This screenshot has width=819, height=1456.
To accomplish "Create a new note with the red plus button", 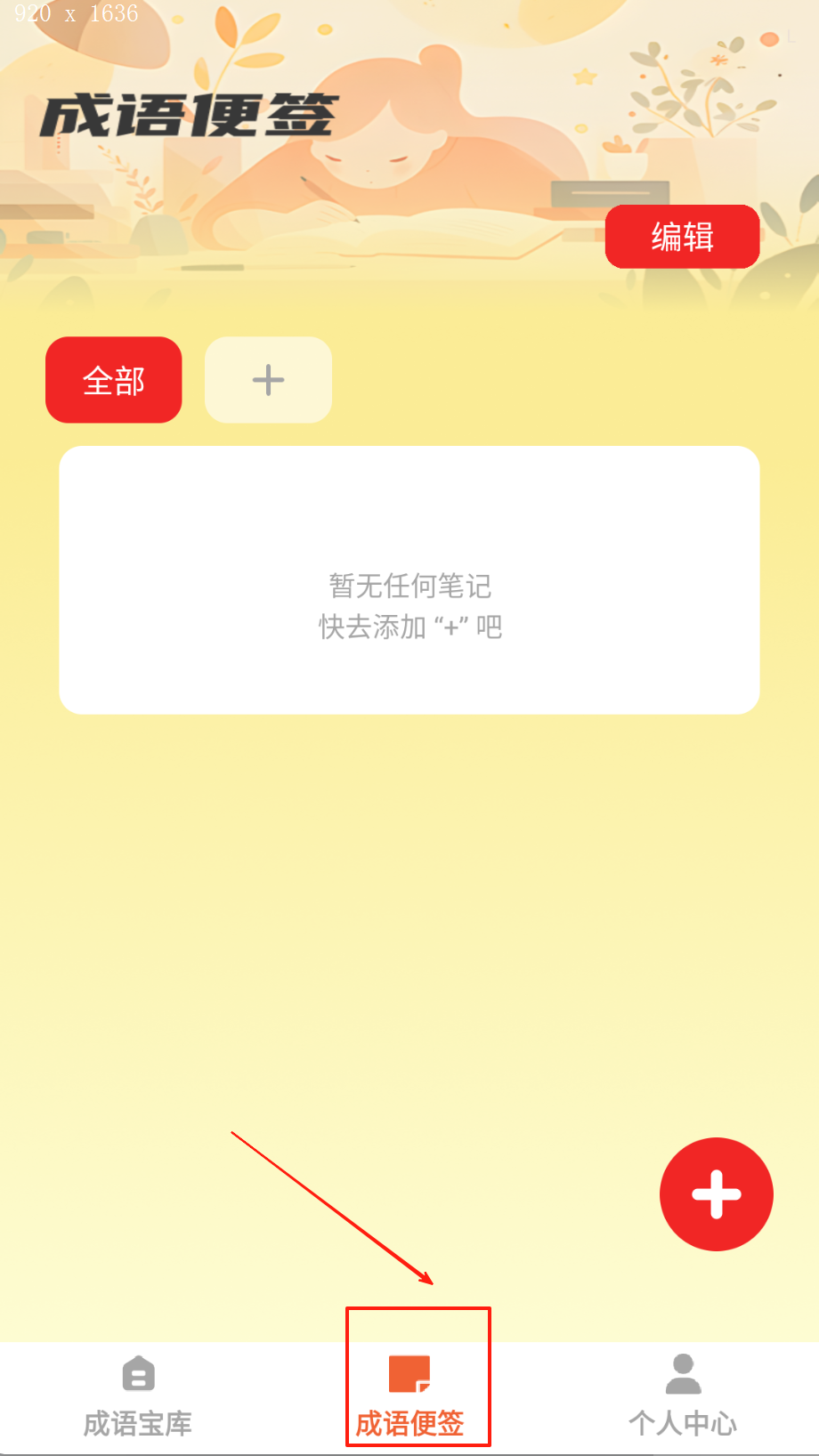I will pyautogui.click(x=716, y=1193).
